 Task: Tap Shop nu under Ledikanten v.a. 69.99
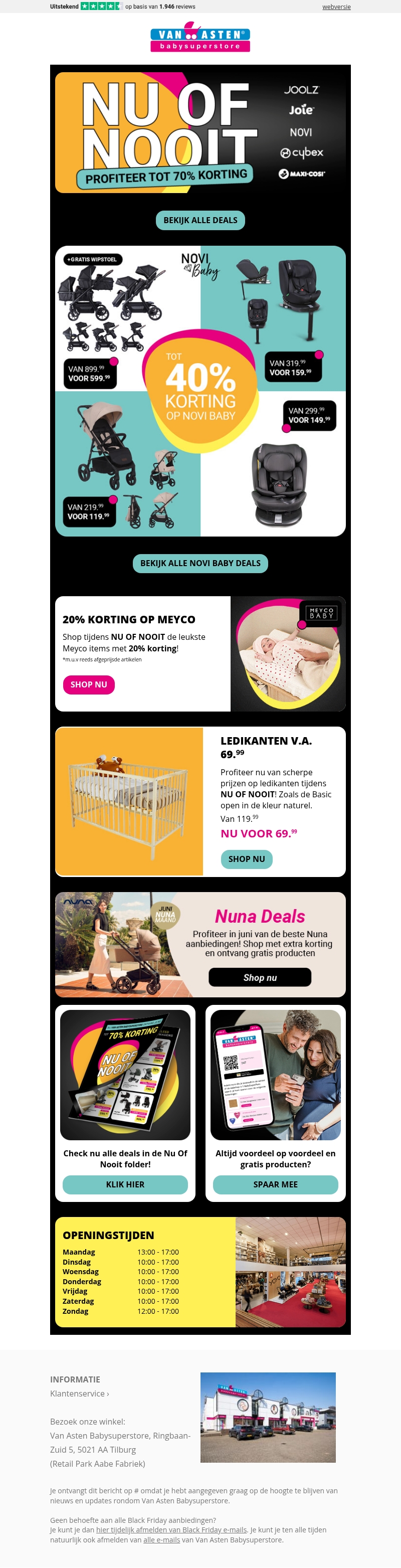[247, 859]
